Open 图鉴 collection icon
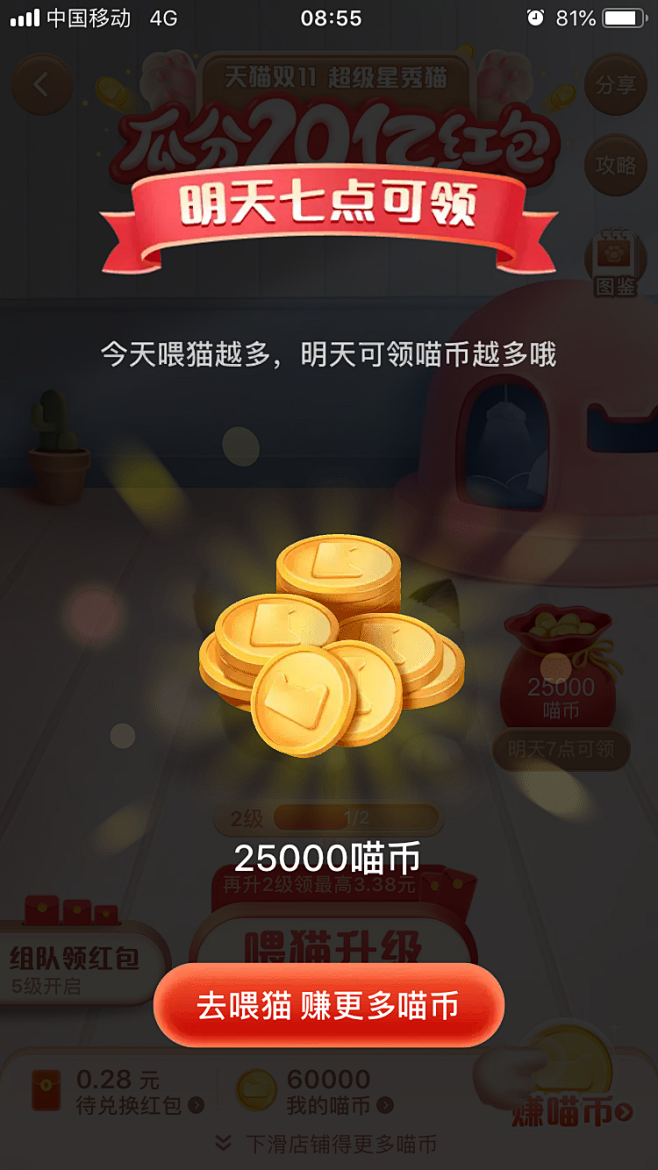Image resolution: width=658 pixels, height=1170 pixels. (615, 263)
